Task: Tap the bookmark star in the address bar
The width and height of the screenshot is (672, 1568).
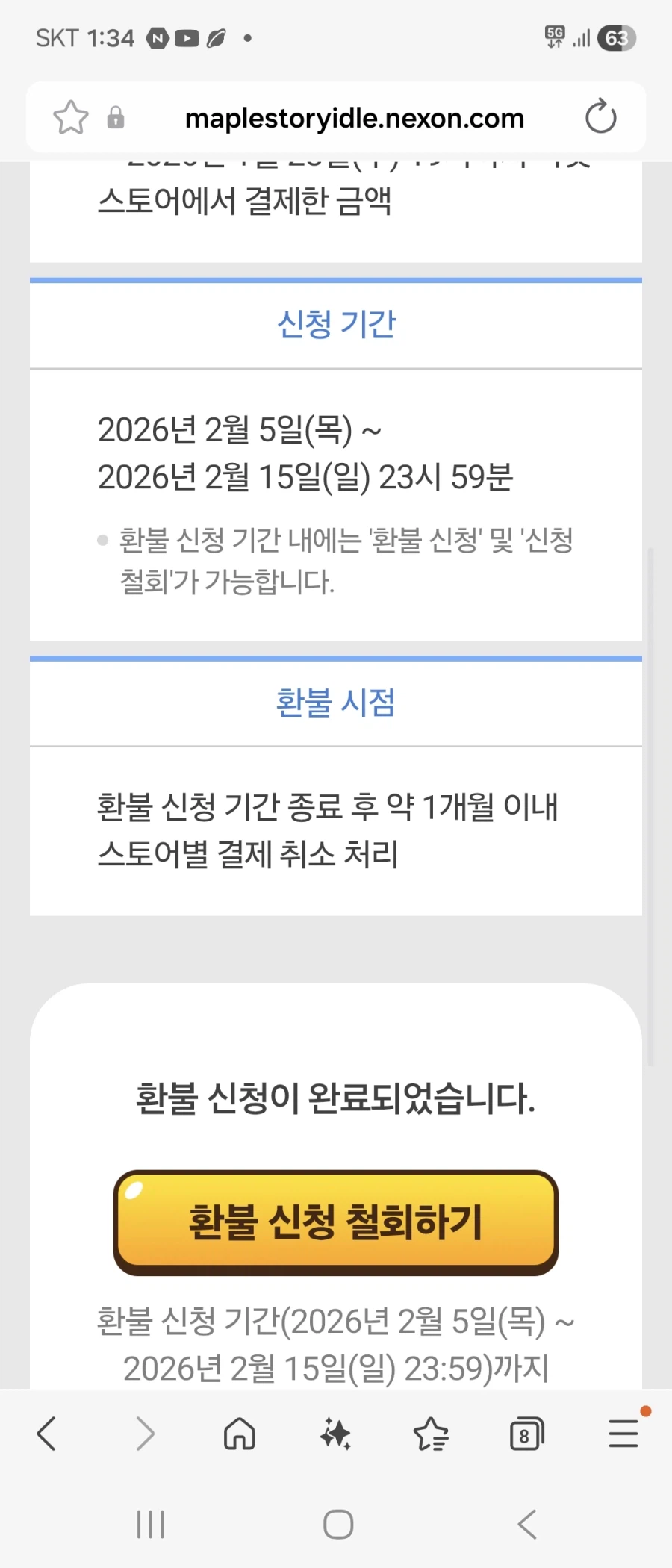Action: [x=70, y=116]
